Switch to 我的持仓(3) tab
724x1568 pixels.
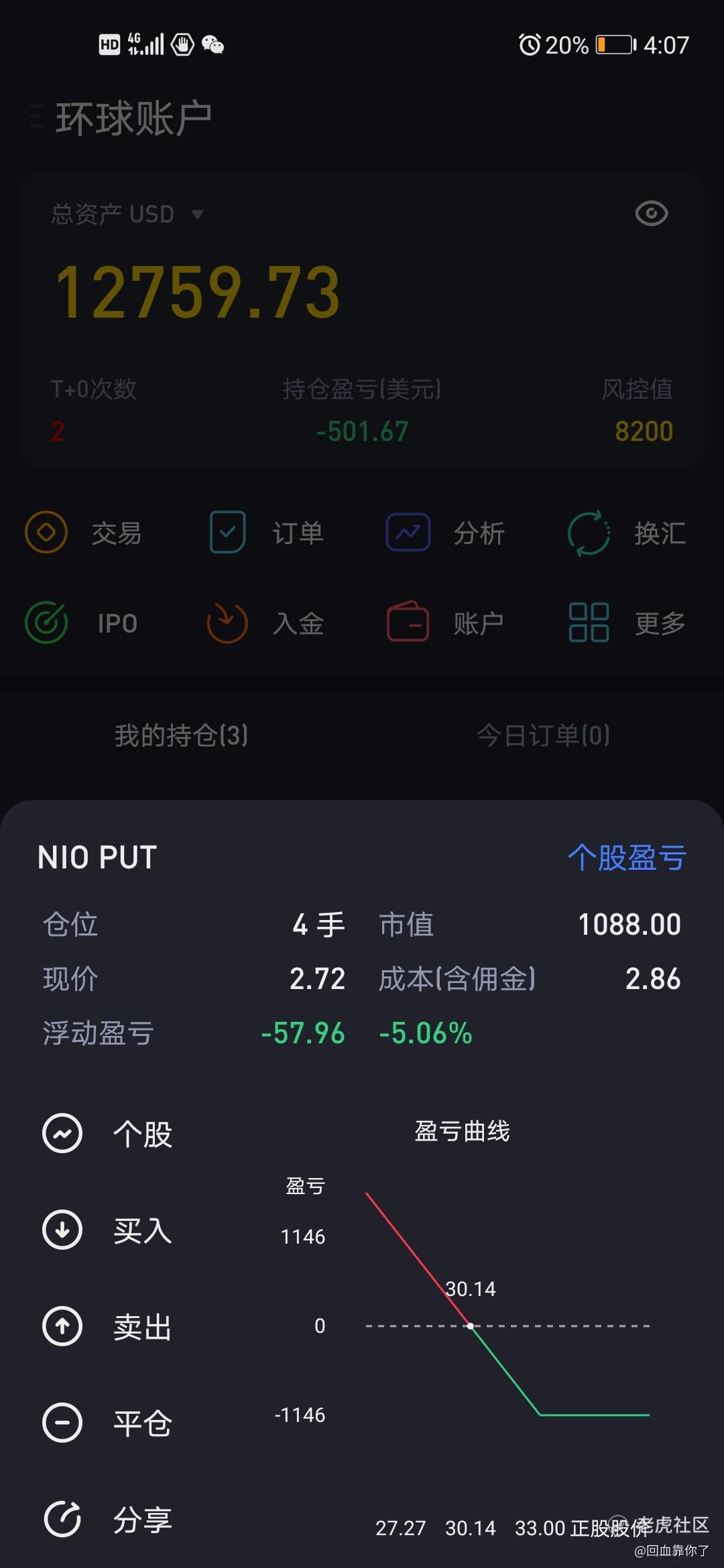click(x=181, y=736)
